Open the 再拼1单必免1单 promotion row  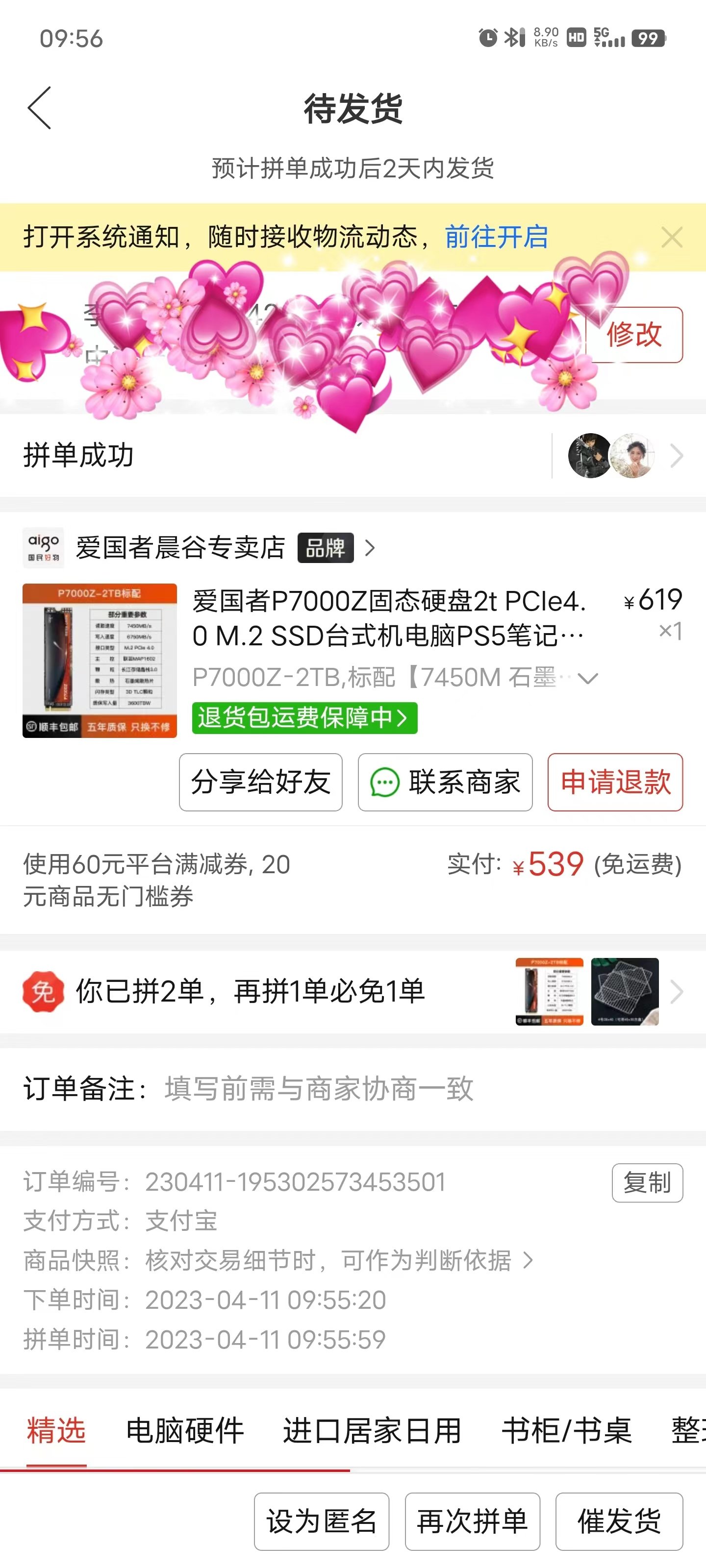coord(353,992)
